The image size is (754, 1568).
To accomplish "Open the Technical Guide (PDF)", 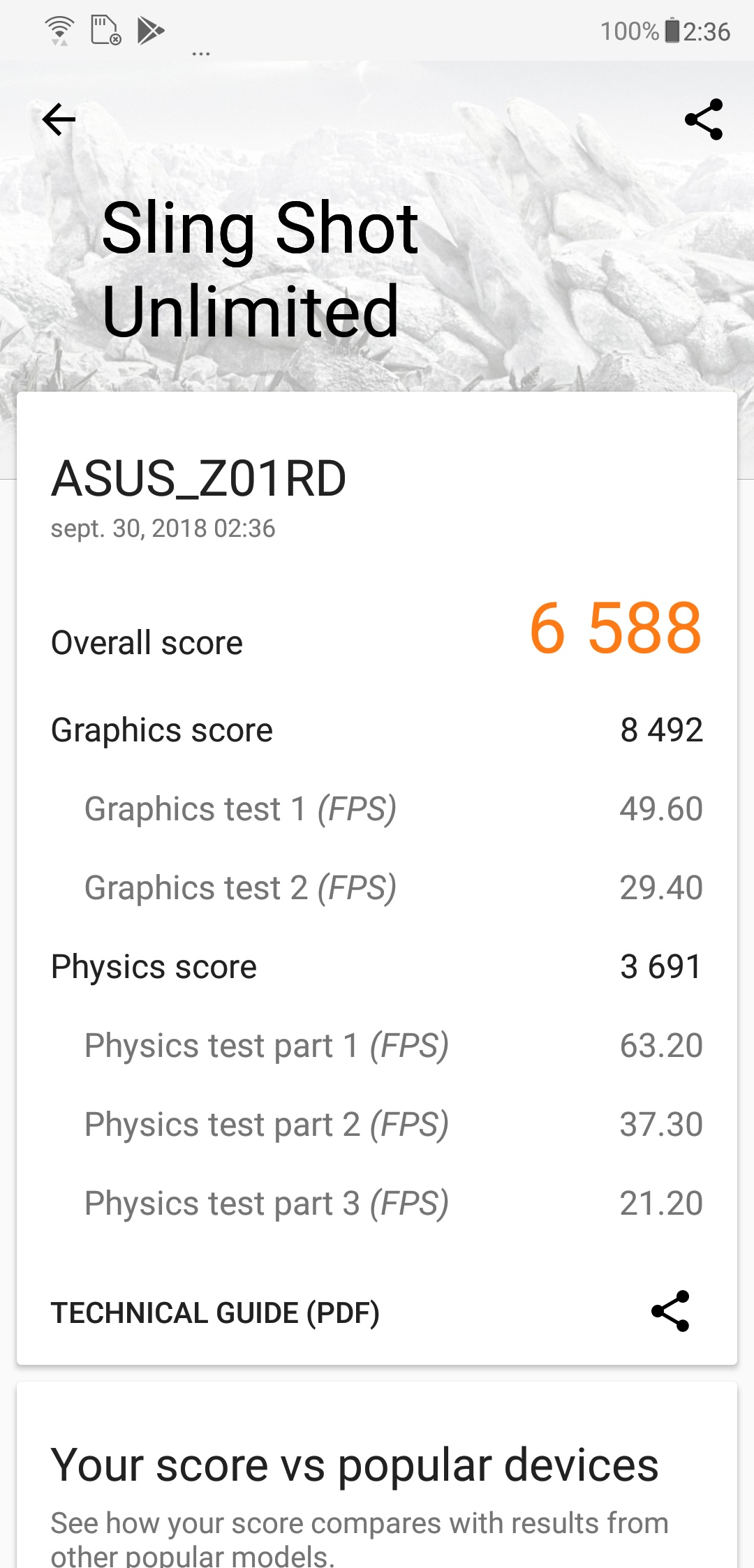I will (x=215, y=1313).
